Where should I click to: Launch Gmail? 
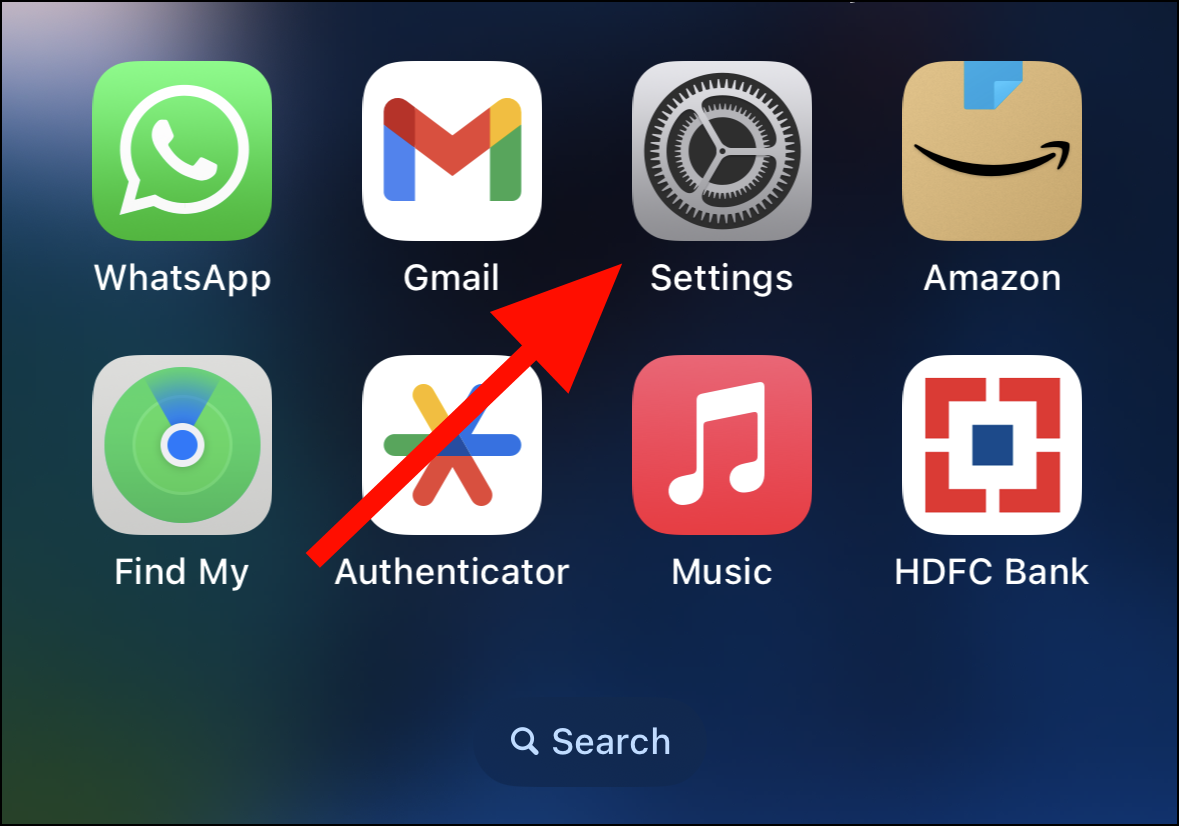[452, 151]
